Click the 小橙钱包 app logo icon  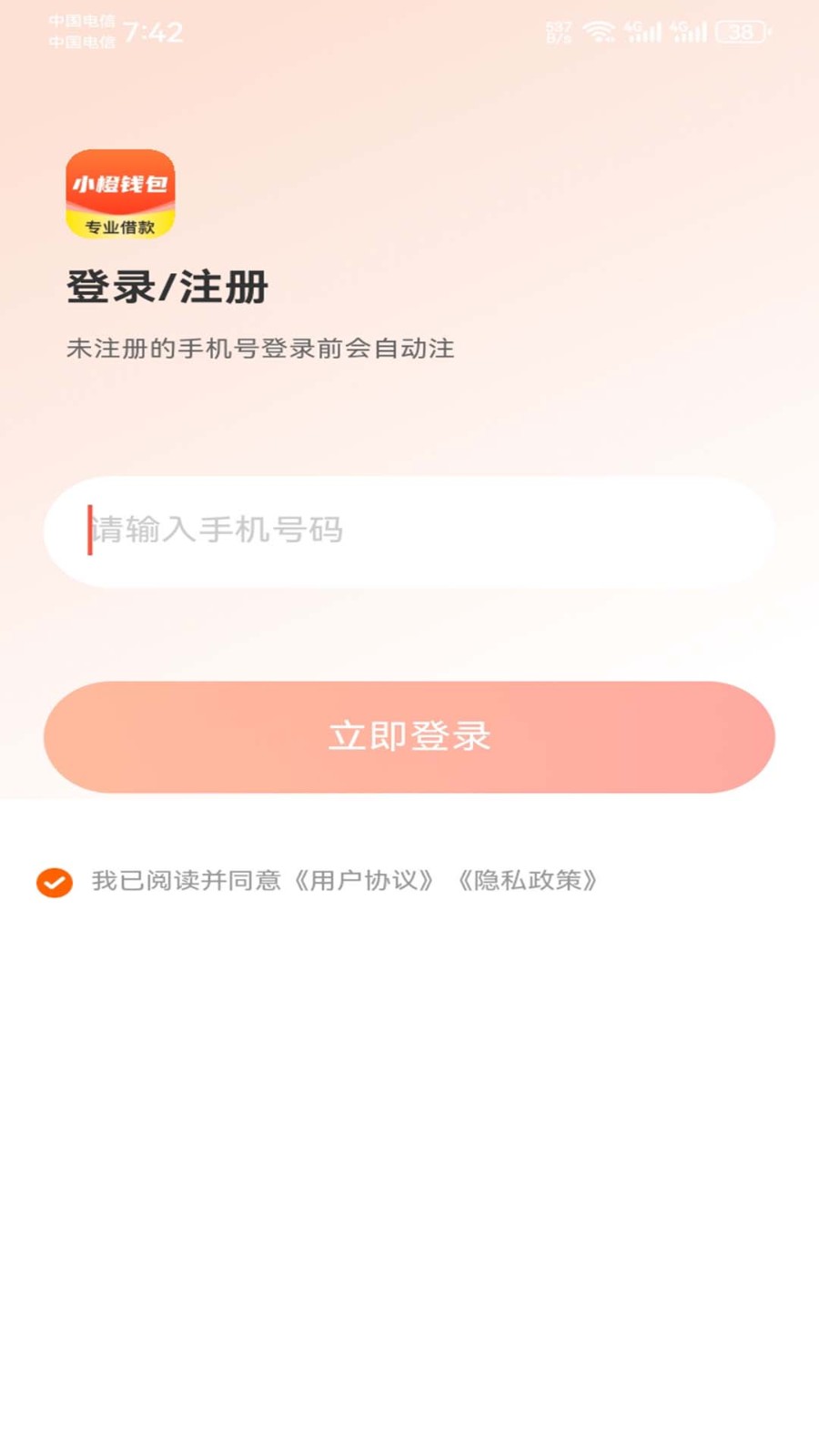coord(119,193)
